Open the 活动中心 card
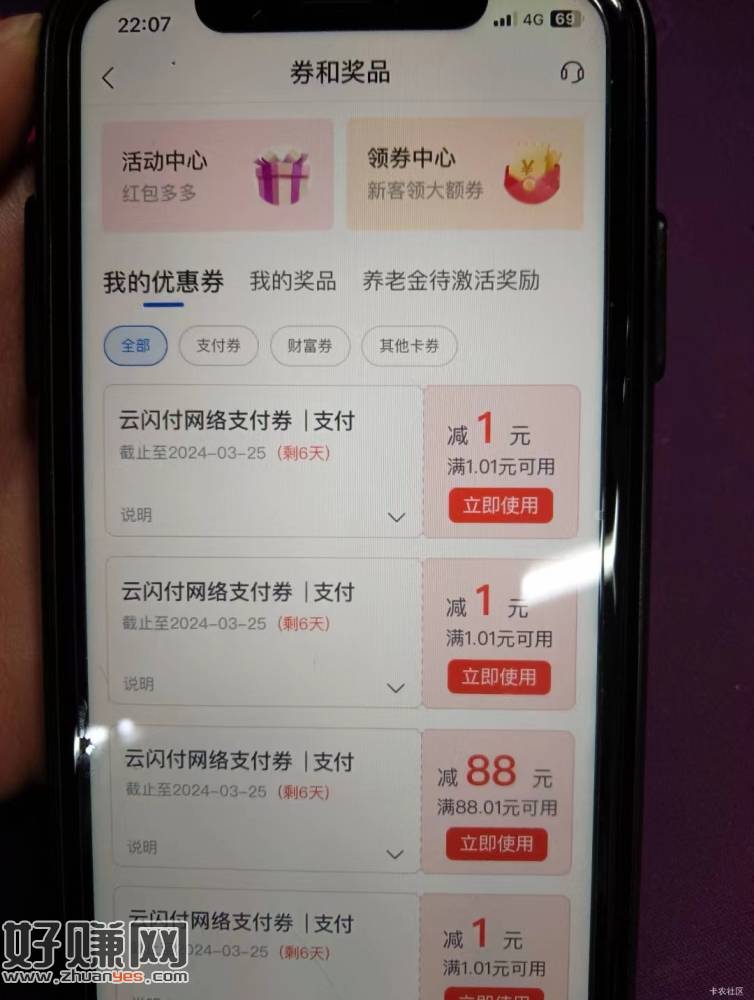The width and height of the screenshot is (754, 1000). click(x=218, y=174)
